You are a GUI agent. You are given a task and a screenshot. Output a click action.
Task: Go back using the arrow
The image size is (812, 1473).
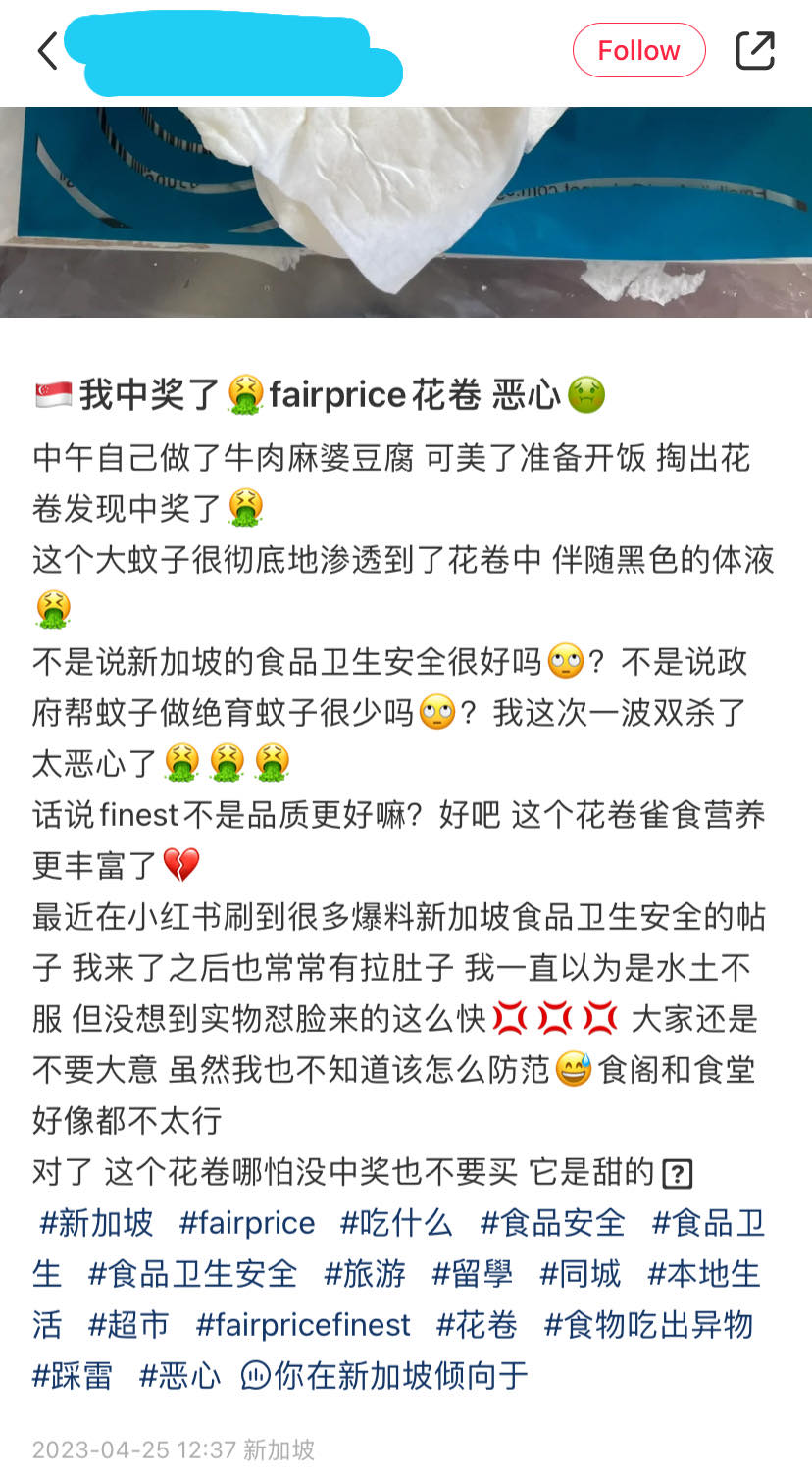point(47,50)
